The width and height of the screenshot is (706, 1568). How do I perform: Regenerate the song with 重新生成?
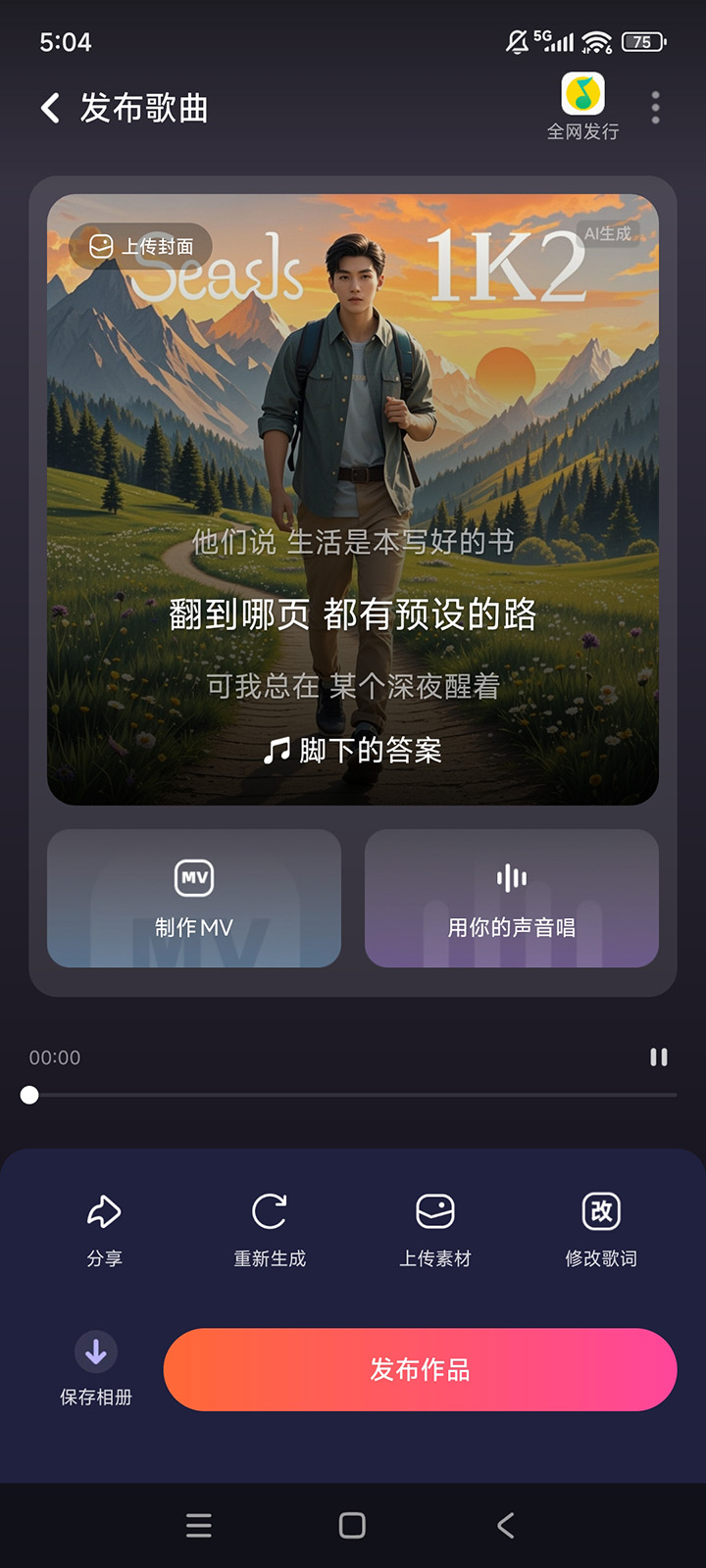[x=270, y=1229]
